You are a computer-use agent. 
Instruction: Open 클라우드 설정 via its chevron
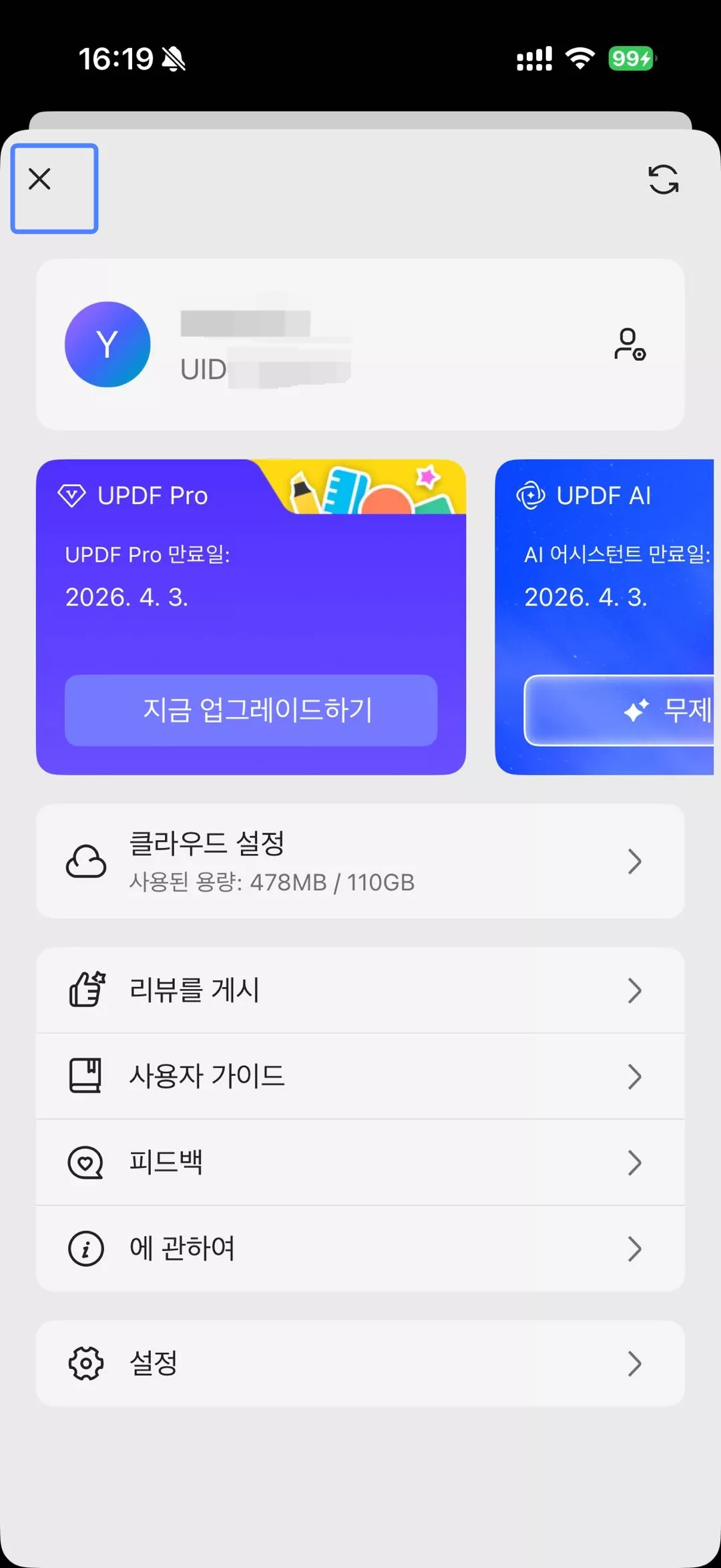pos(635,861)
